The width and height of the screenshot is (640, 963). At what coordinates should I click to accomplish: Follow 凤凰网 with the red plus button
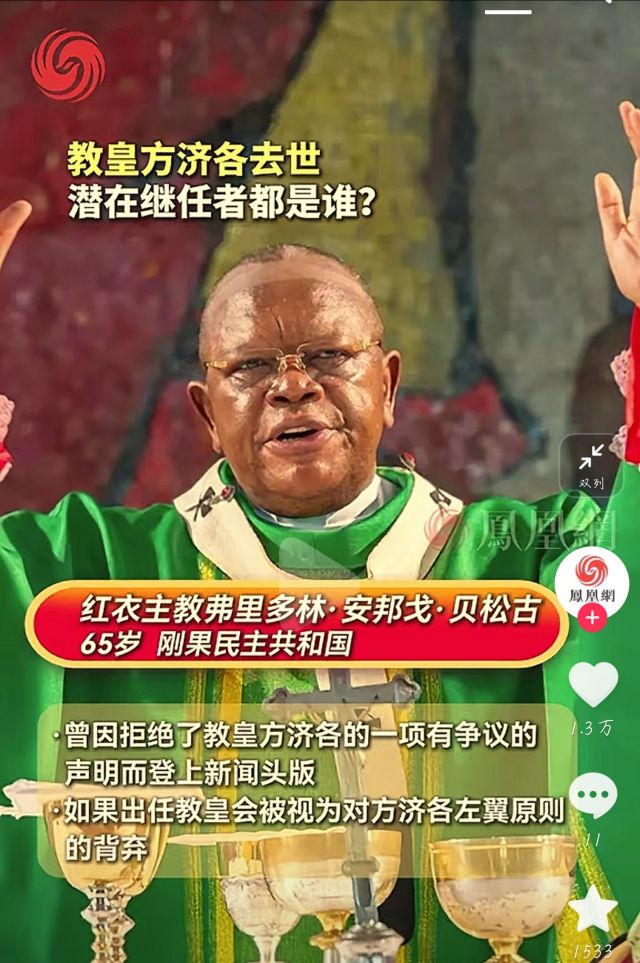coord(592,618)
